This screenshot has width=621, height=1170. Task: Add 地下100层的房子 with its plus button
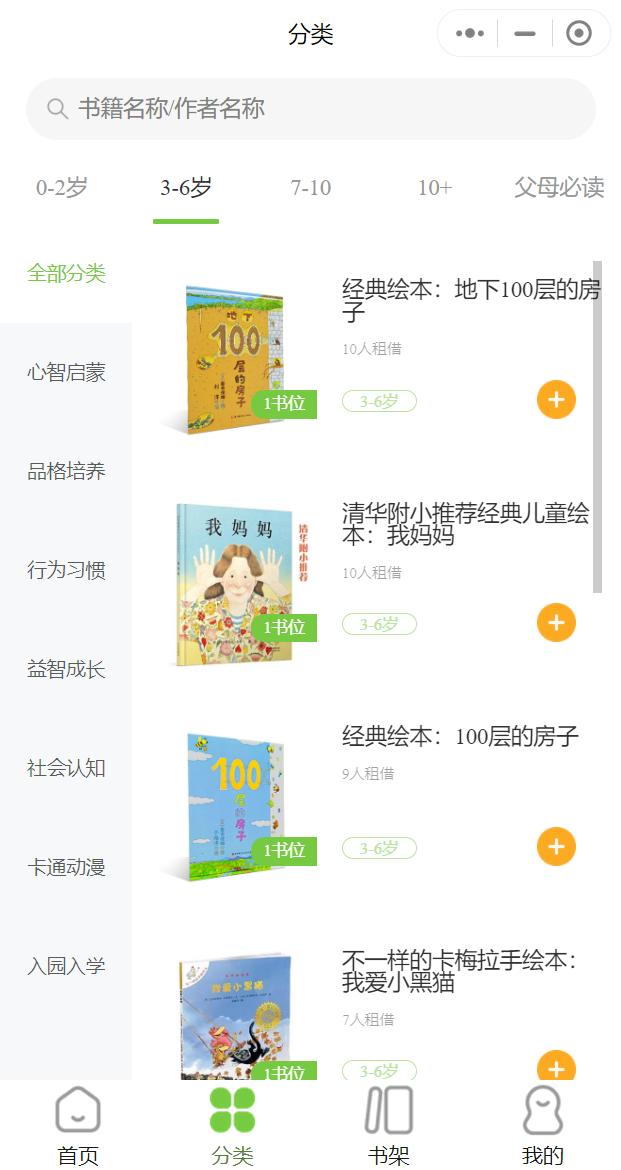click(x=556, y=400)
